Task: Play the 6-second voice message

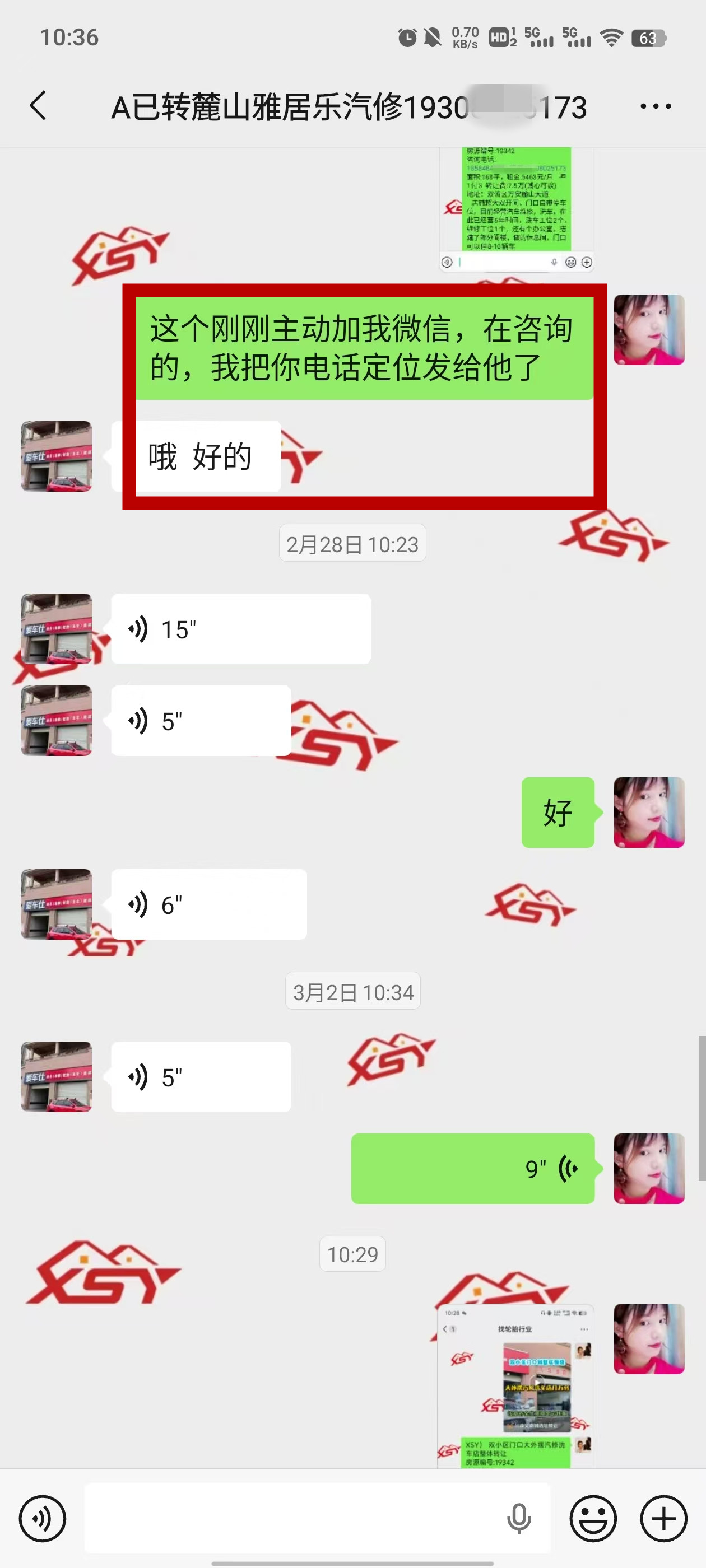Action: (x=208, y=904)
